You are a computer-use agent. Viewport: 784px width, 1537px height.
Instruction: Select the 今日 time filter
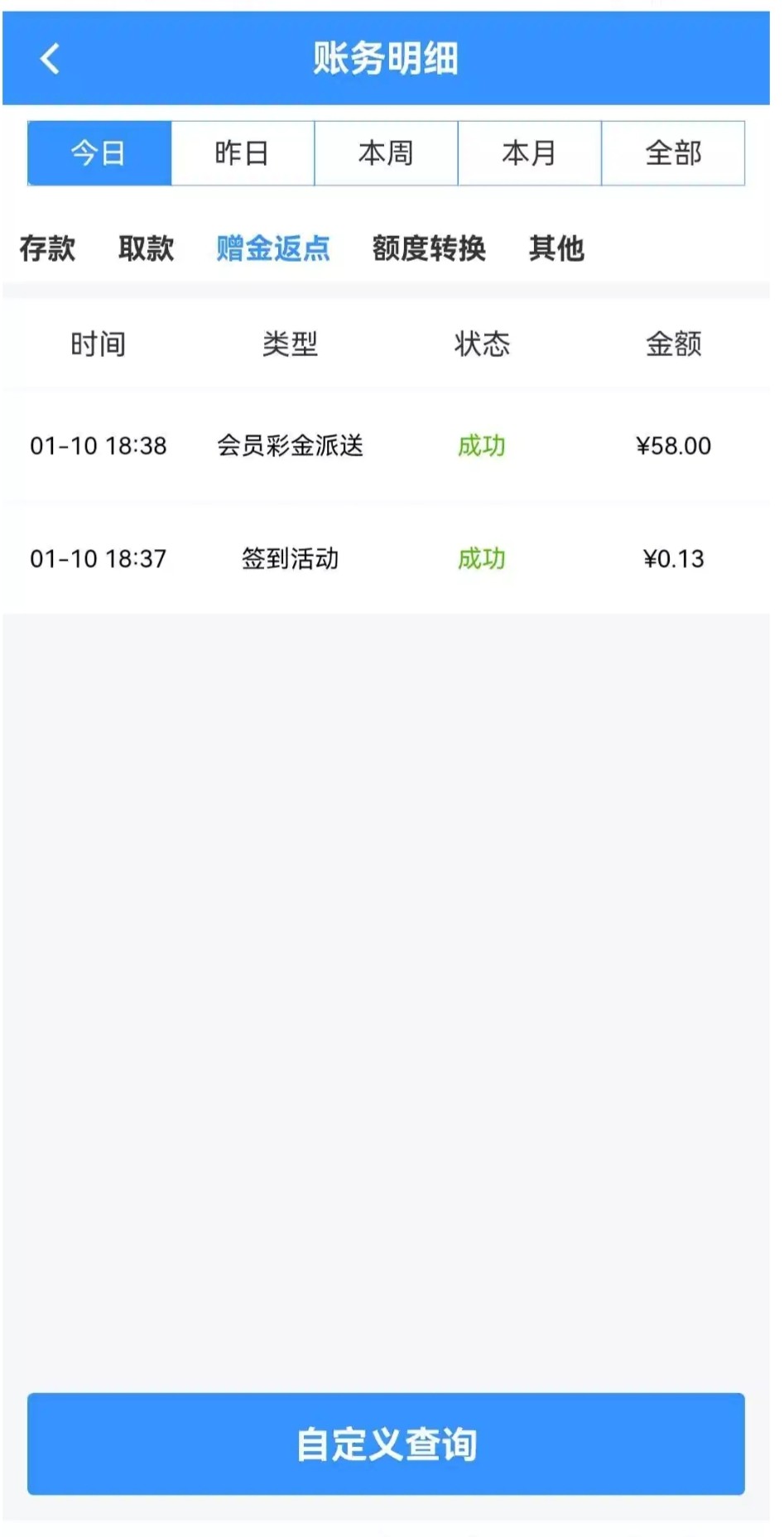tap(99, 153)
